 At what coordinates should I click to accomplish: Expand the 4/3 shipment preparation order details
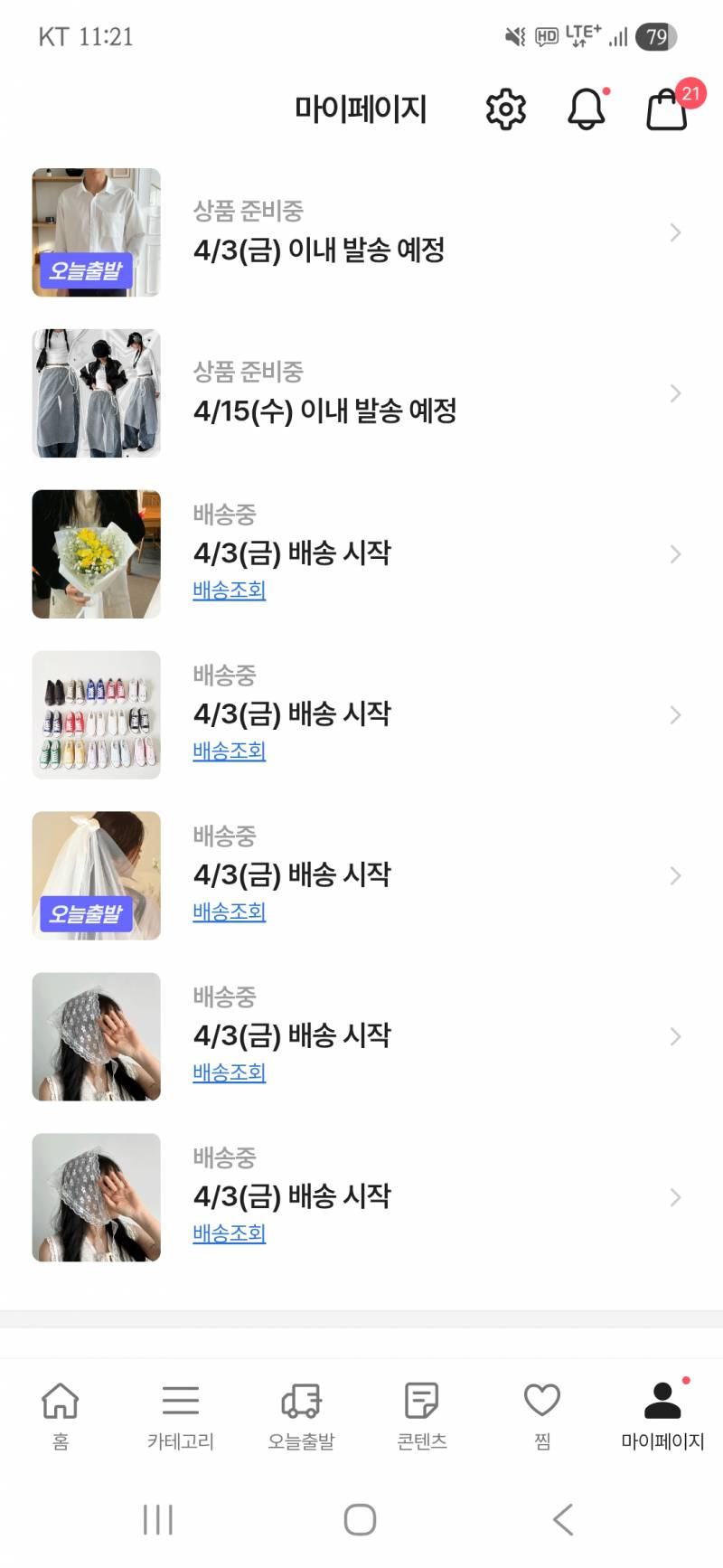coord(675,232)
